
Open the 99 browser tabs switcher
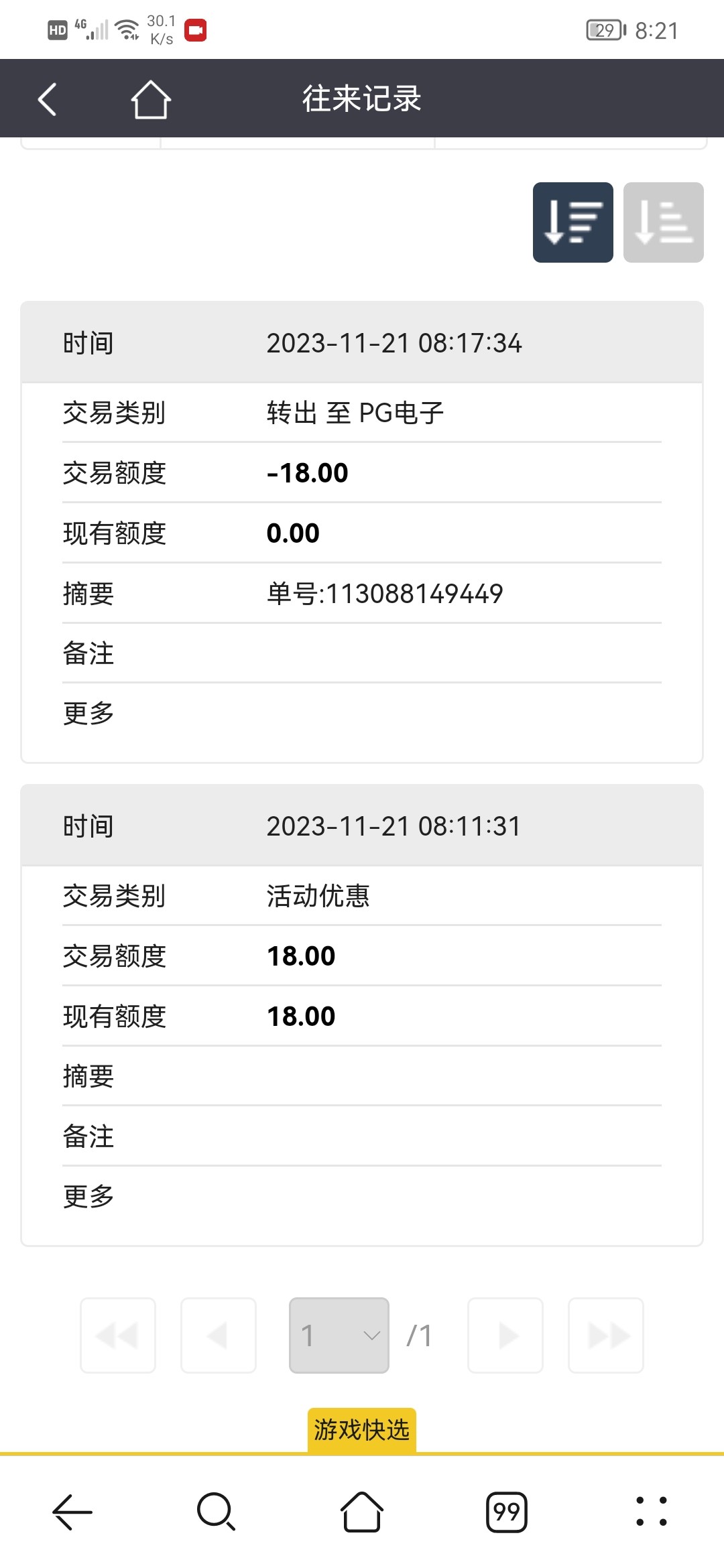[507, 1512]
